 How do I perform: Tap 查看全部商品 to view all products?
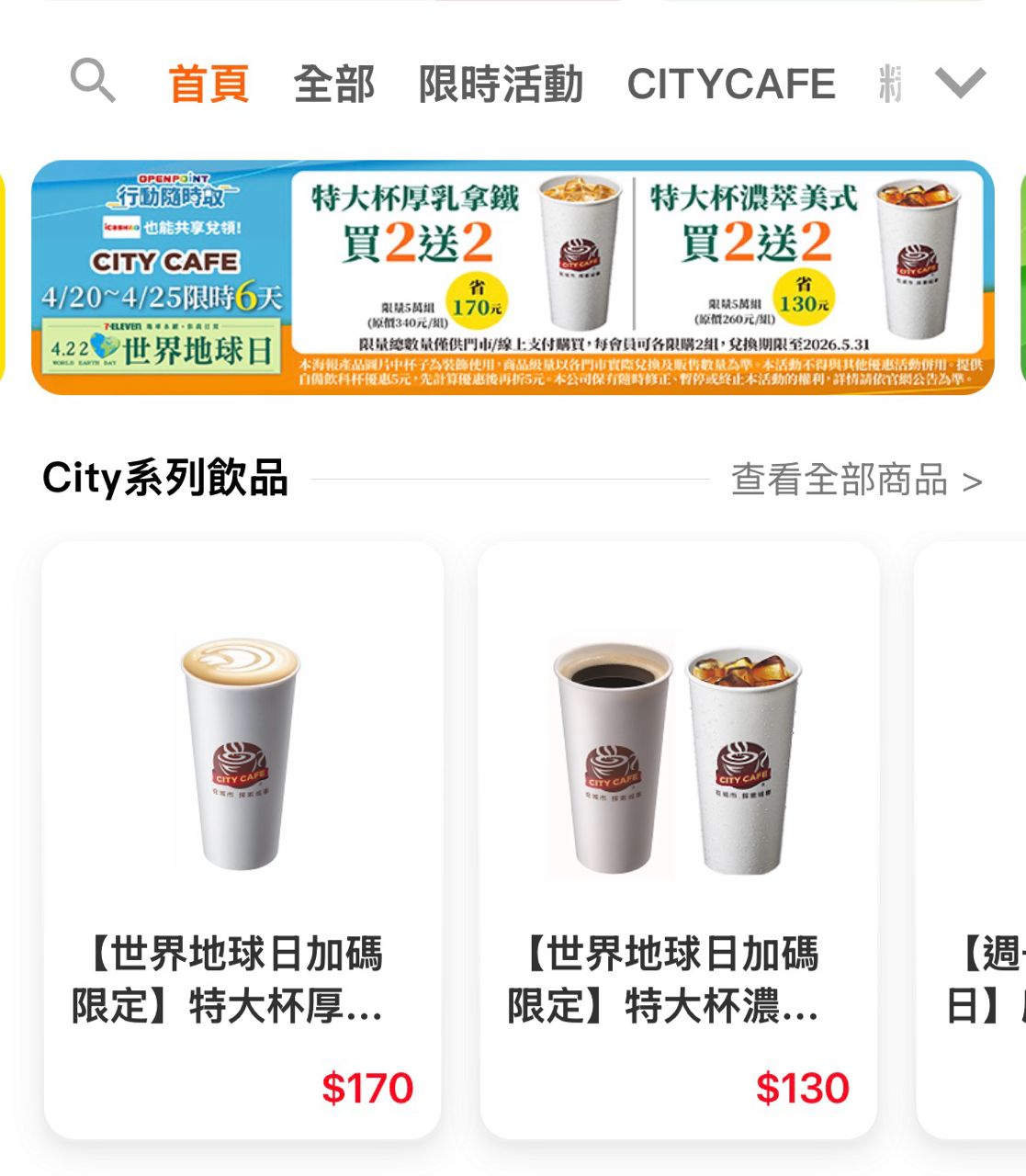point(856,480)
